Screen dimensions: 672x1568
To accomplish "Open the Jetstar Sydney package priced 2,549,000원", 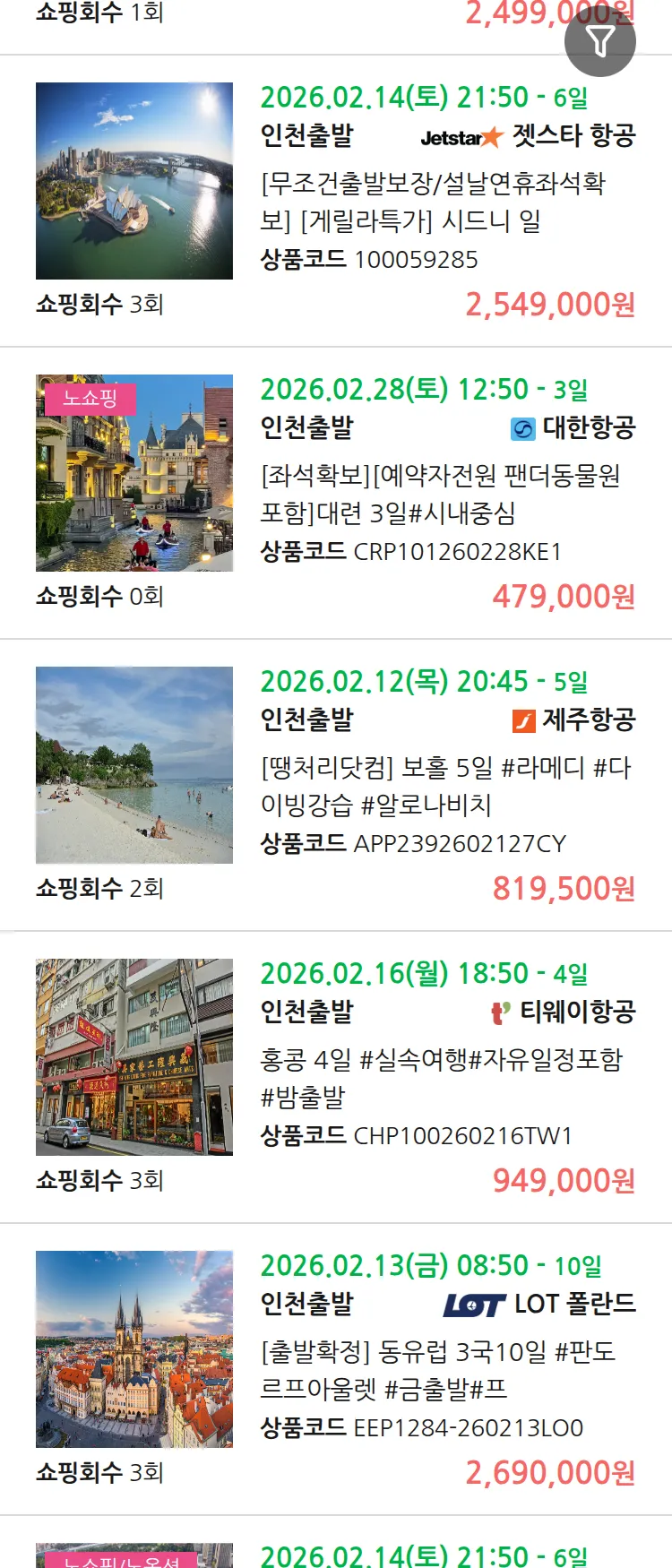I will tap(433, 202).
